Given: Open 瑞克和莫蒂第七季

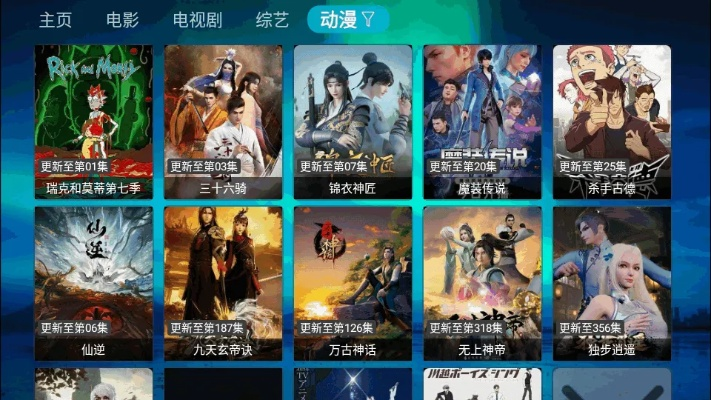Looking at the screenshot, I should click(94, 121).
